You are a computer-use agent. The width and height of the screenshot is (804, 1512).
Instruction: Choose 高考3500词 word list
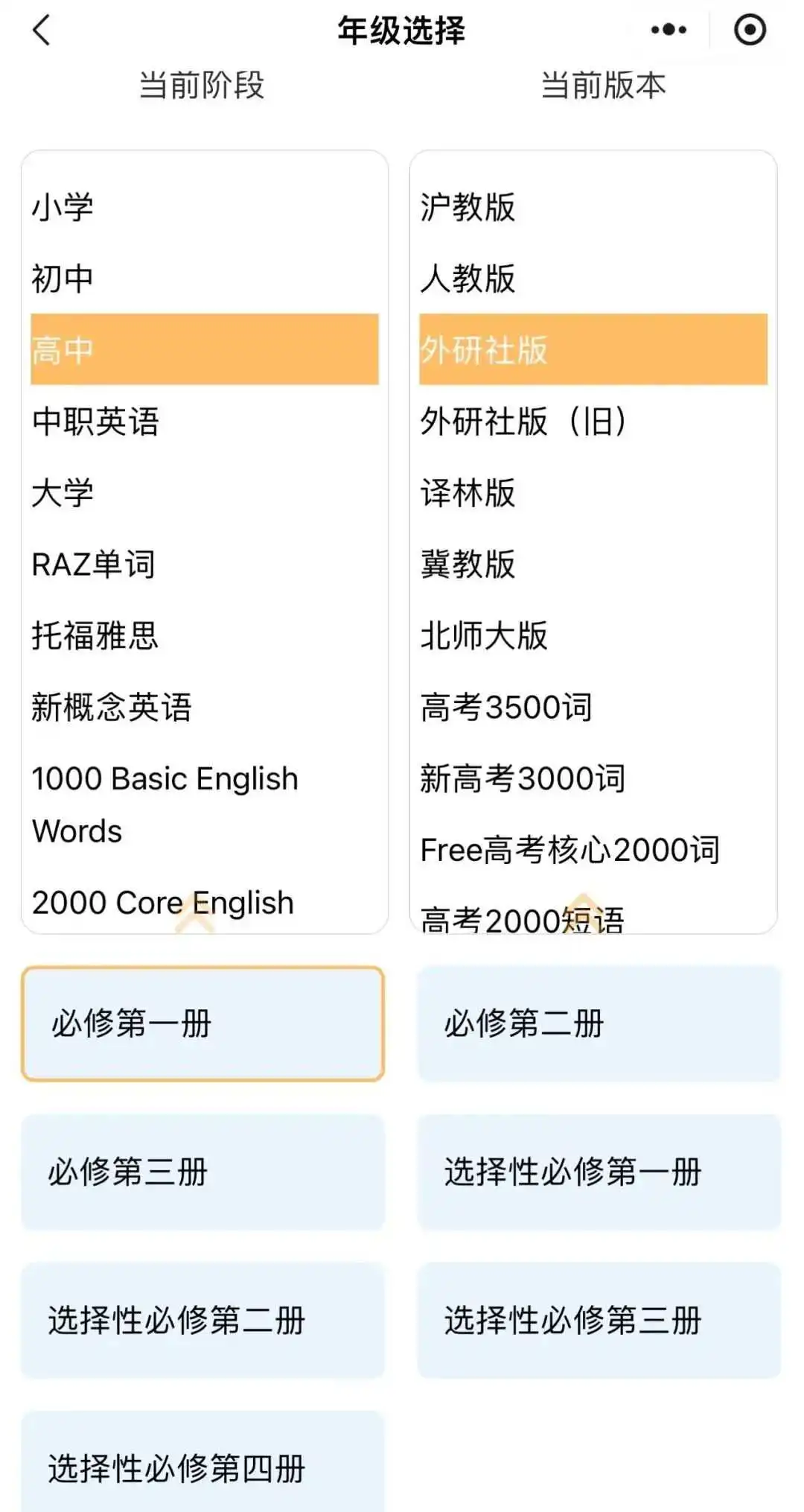(593, 707)
